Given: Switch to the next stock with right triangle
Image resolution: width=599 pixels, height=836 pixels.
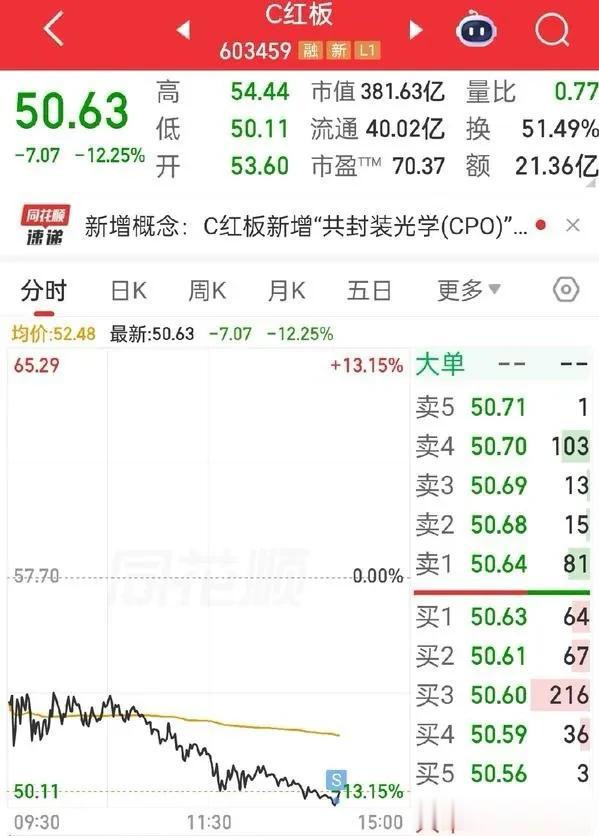Looking at the screenshot, I should pyautogui.click(x=416, y=30).
